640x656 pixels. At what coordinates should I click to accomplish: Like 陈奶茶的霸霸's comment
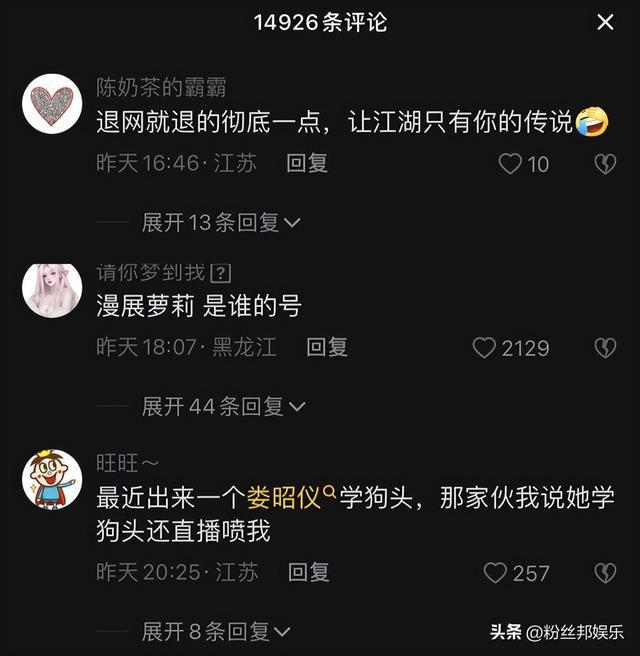point(511,164)
